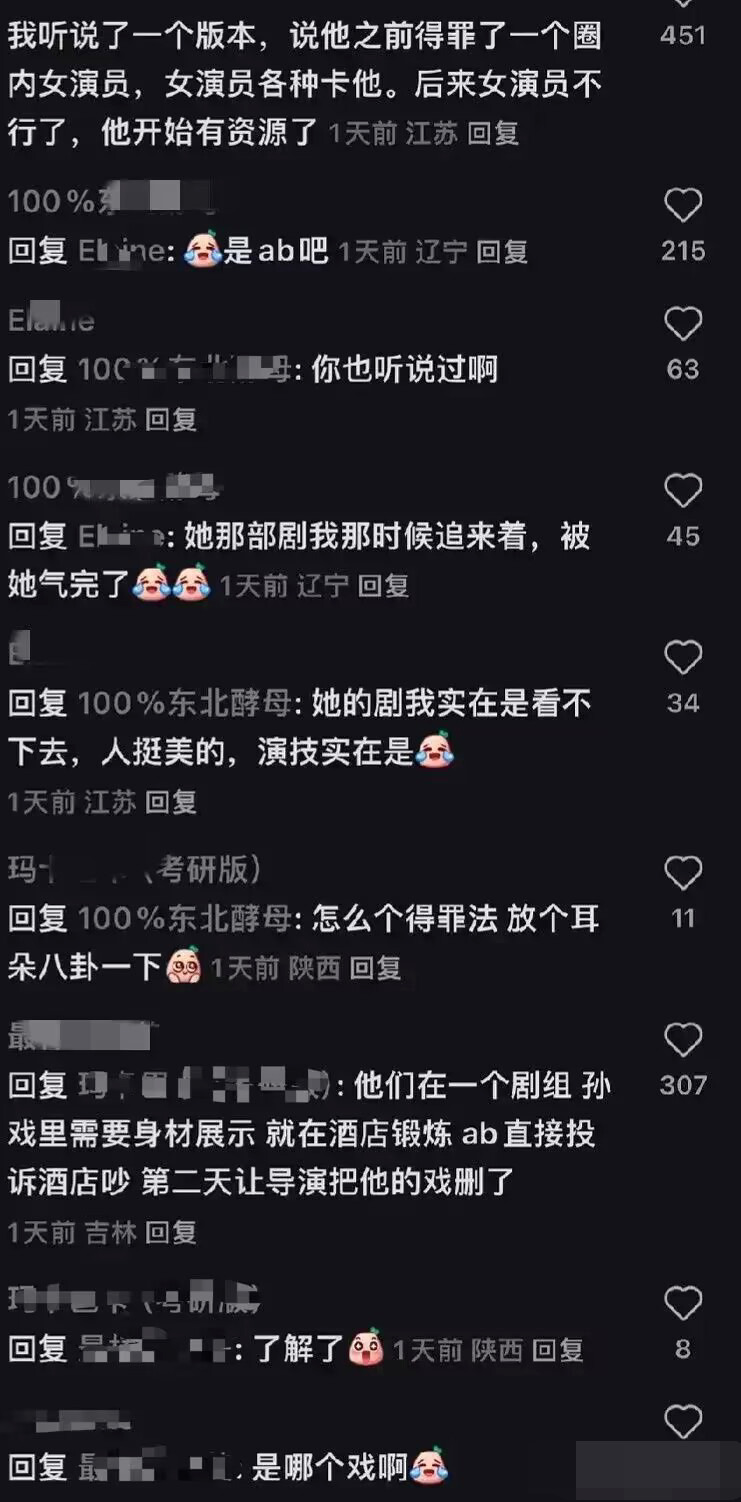Viewport: 741px width, 1502px height.
Task: Tap the heart on the "是ab吧" comment
Action: click(x=683, y=206)
